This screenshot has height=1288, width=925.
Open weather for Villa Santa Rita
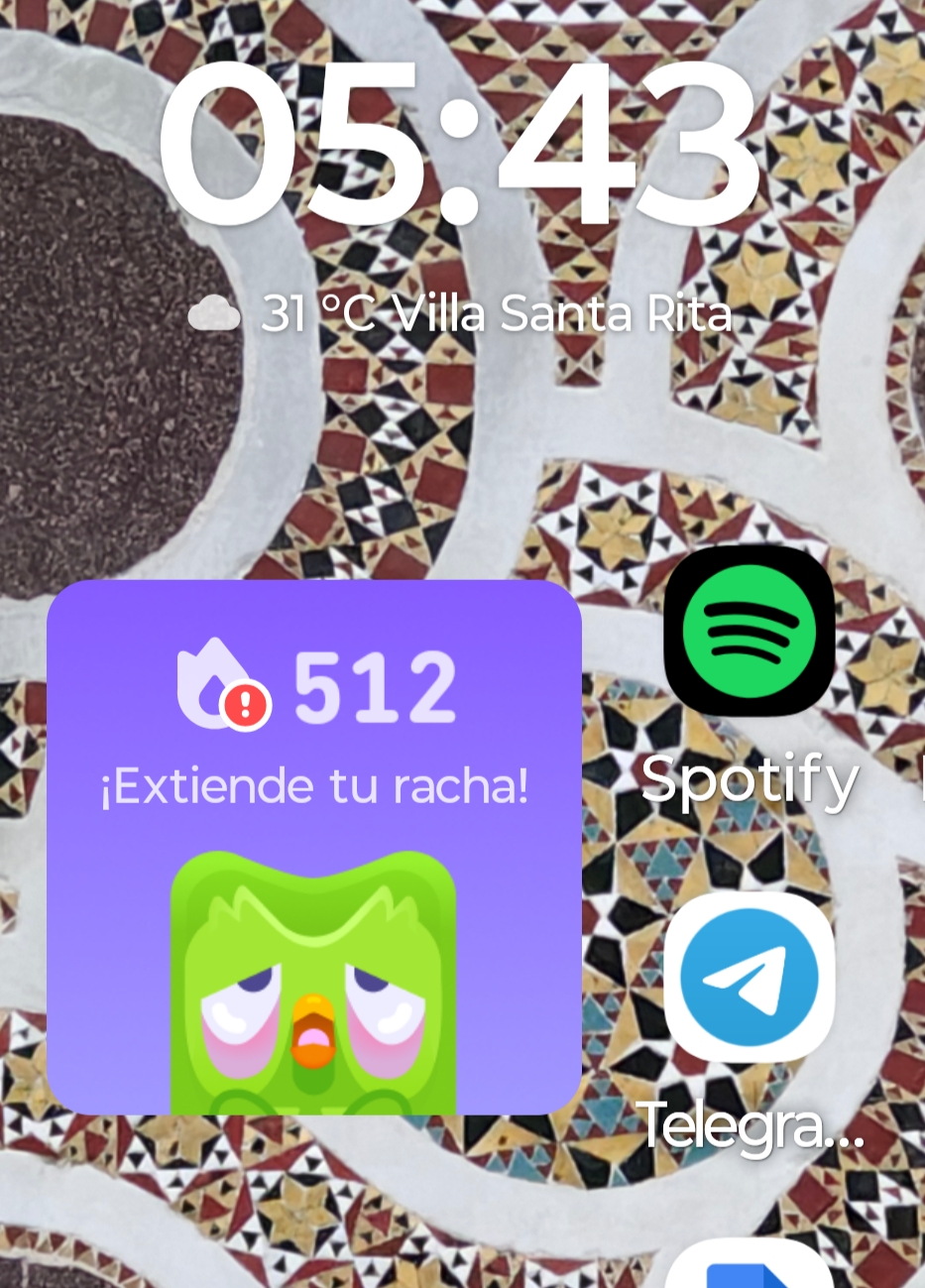pyautogui.click(x=461, y=315)
